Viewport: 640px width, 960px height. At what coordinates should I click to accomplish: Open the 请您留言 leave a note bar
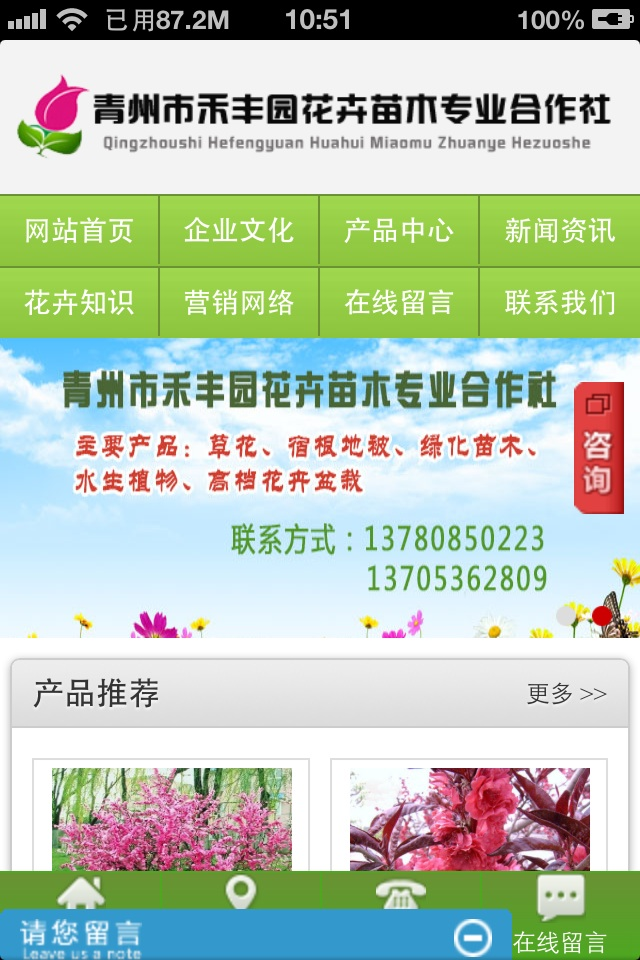click(200, 937)
